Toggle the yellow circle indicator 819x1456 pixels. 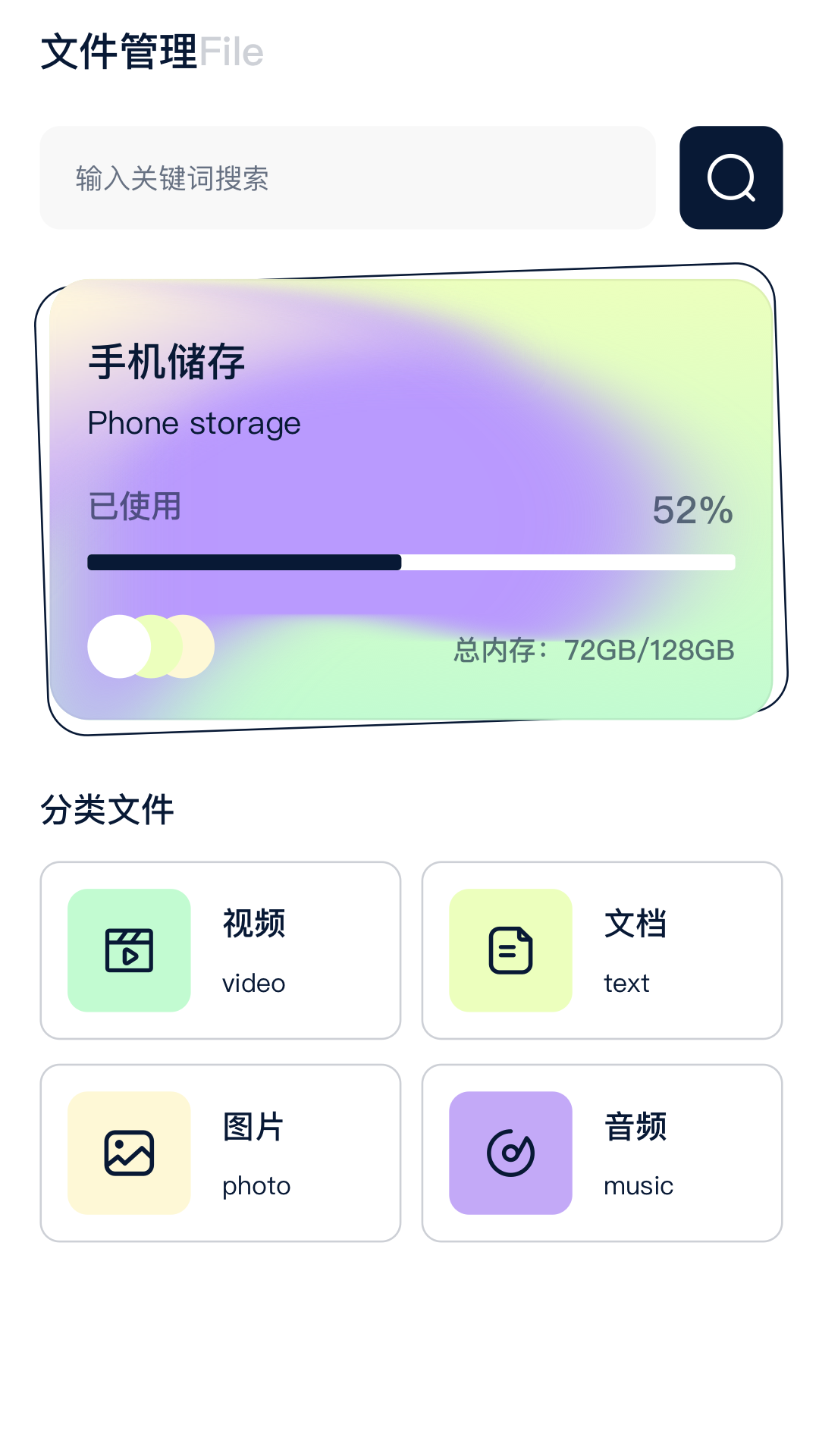pyautogui.click(x=192, y=647)
